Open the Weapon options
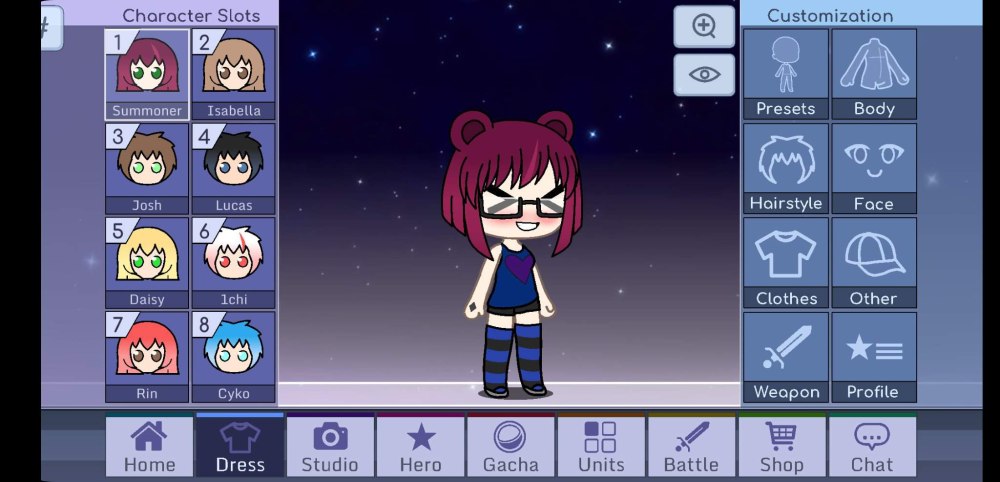The width and height of the screenshot is (1000, 482). tap(786, 357)
